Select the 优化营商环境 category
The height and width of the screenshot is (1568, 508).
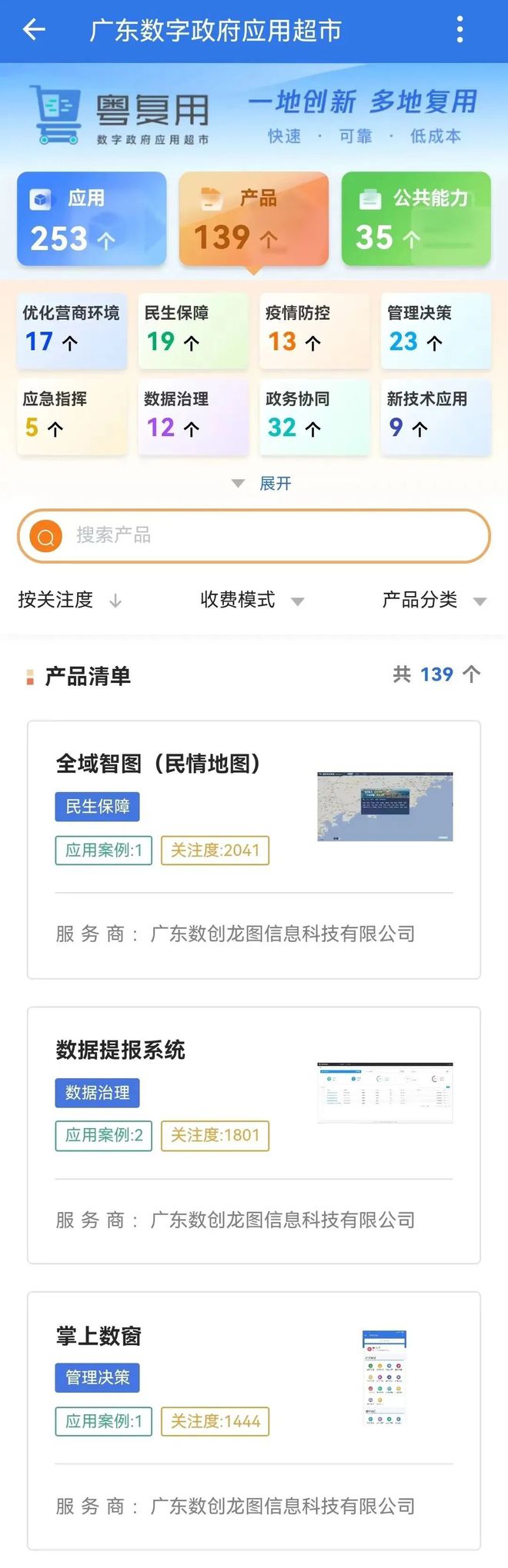click(x=72, y=329)
